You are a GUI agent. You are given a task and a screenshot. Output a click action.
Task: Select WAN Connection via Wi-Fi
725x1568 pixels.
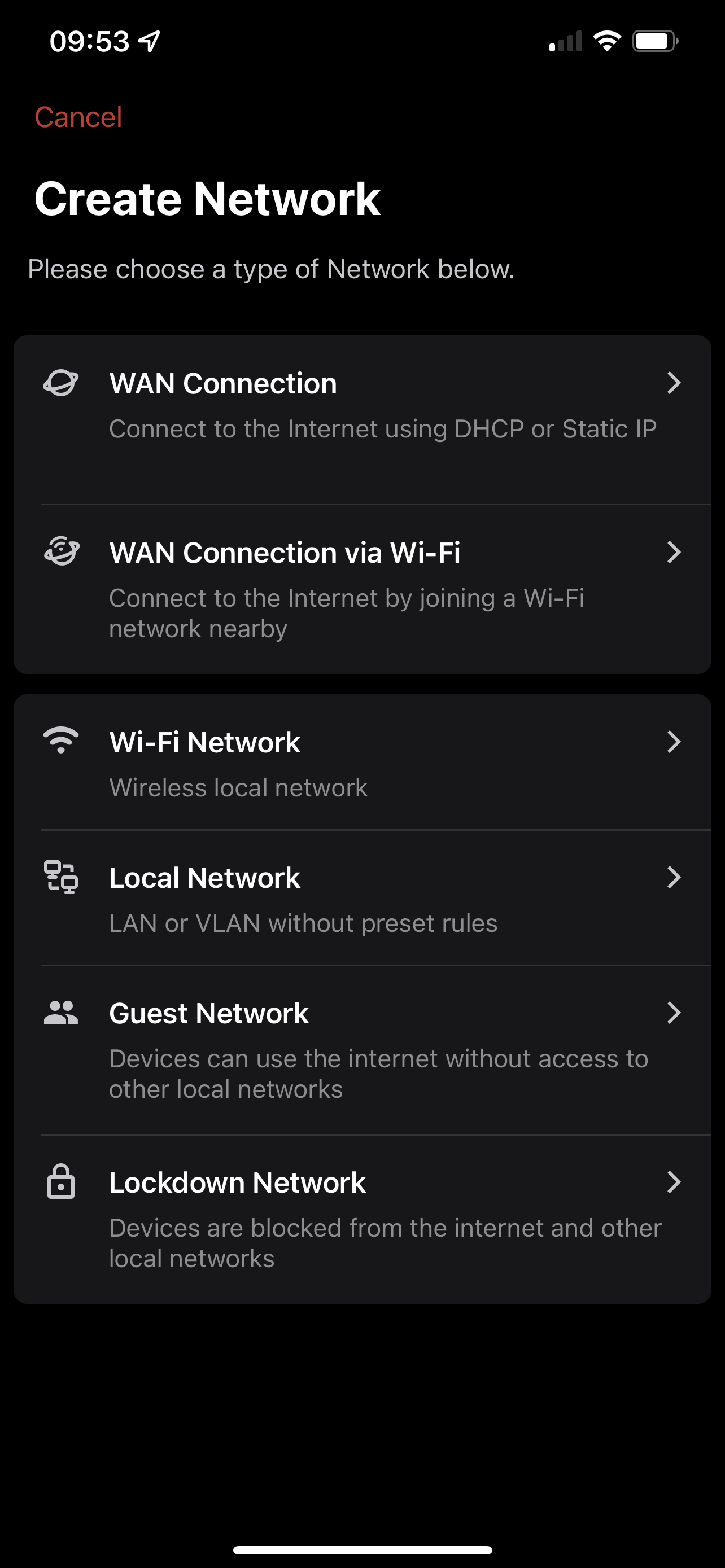pyautogui.click(x=362, y=589)
